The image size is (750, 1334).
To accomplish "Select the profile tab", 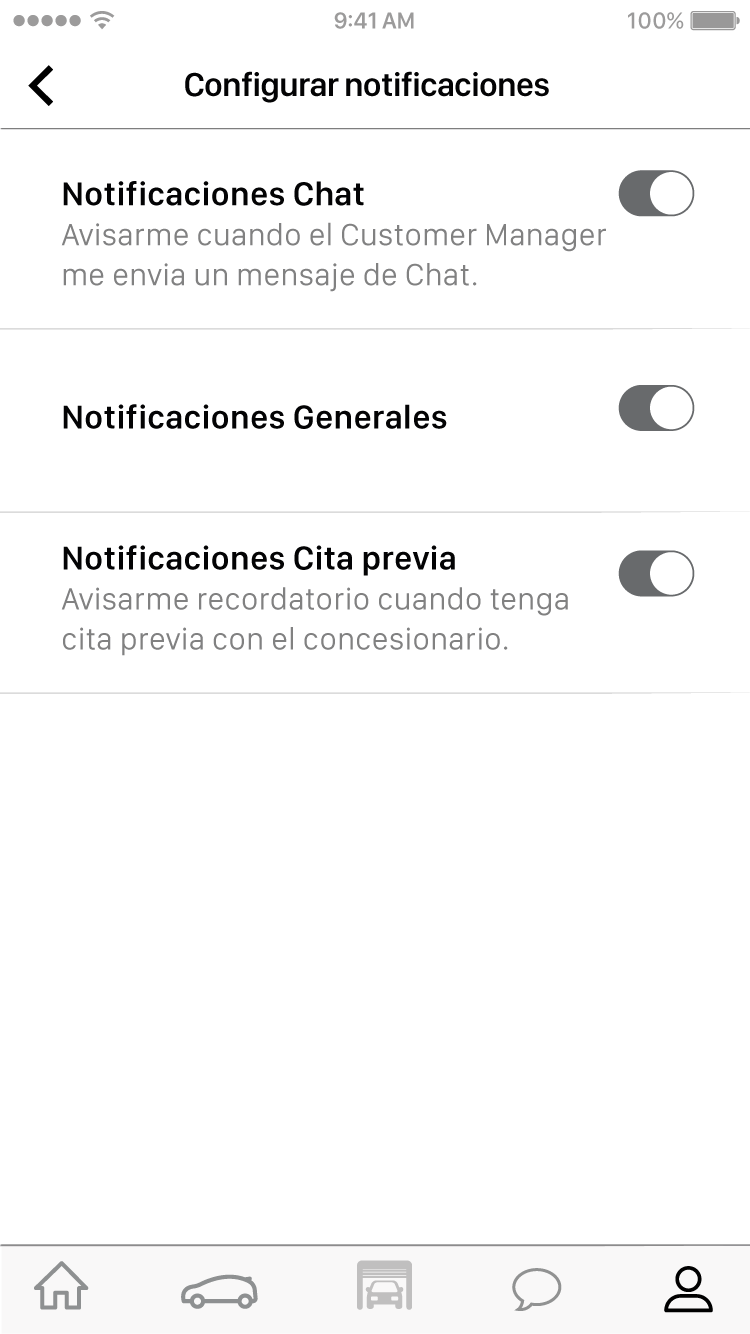I will pyautogui.click(x=689, y=1288).
